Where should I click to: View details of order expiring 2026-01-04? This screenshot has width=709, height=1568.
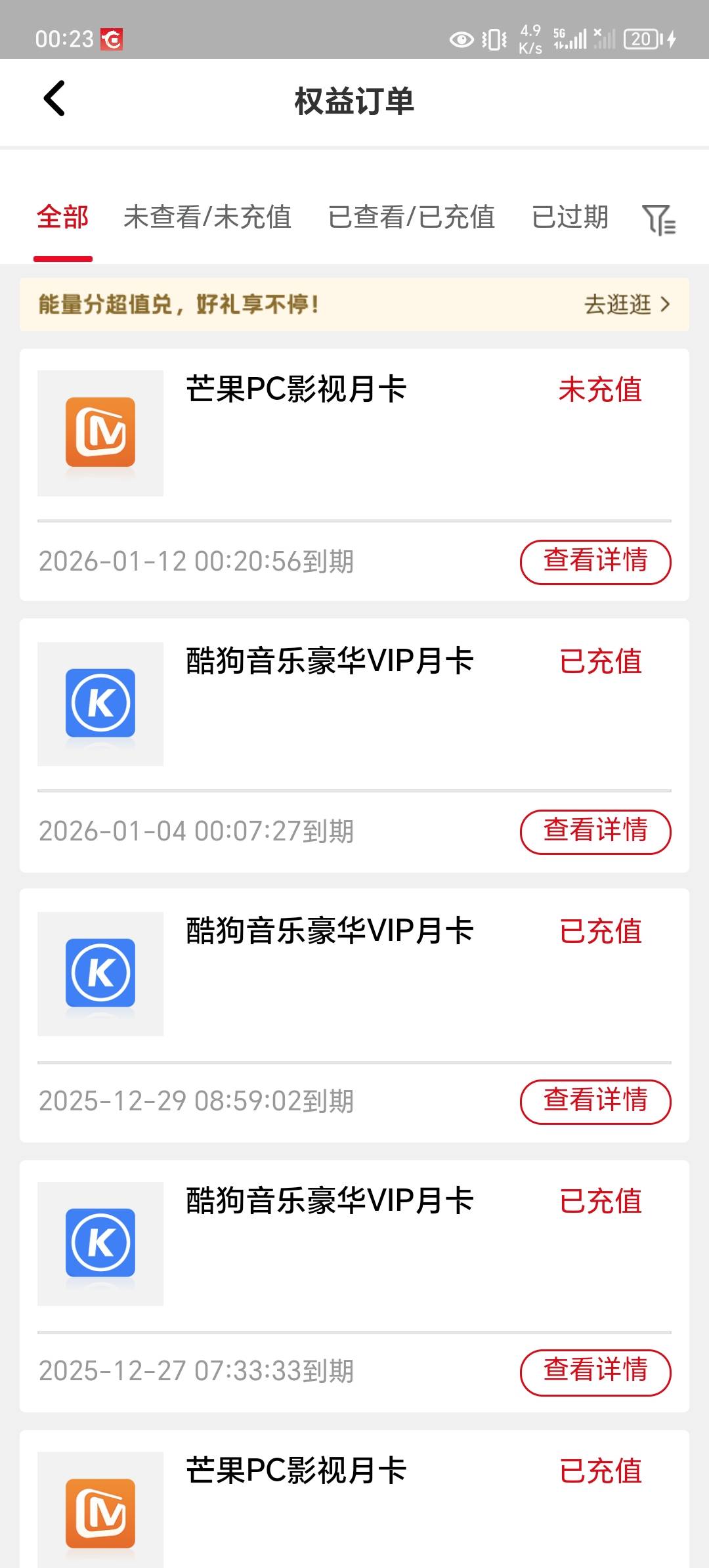595,831
